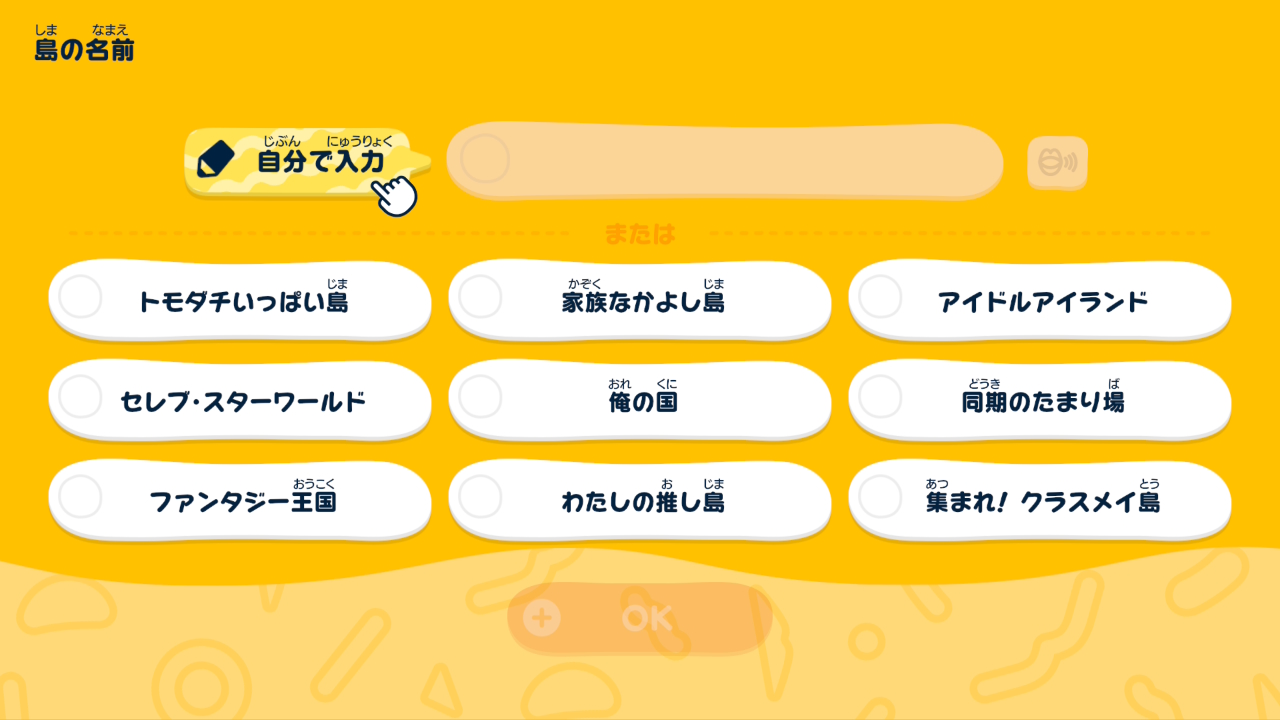Image resolution: width=1280 pixels, height=720 pixels.
Task: Choose 俺の国 as the island name
Action: (640, 400)
